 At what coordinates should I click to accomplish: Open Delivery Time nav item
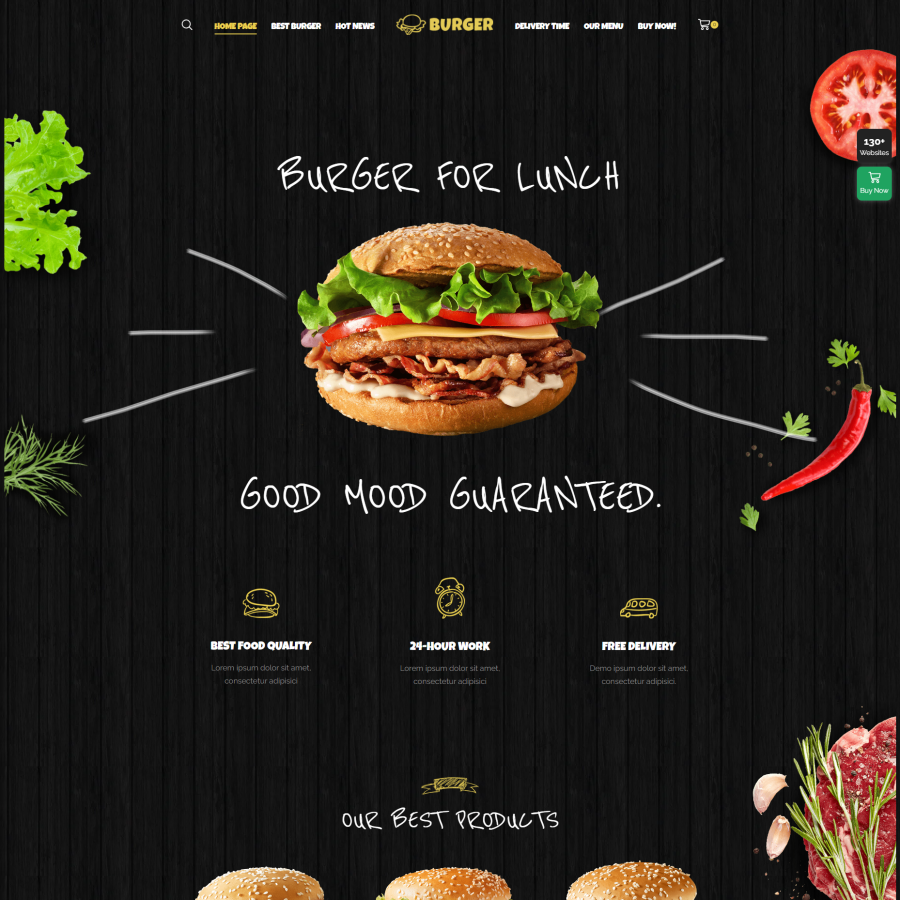542,26
